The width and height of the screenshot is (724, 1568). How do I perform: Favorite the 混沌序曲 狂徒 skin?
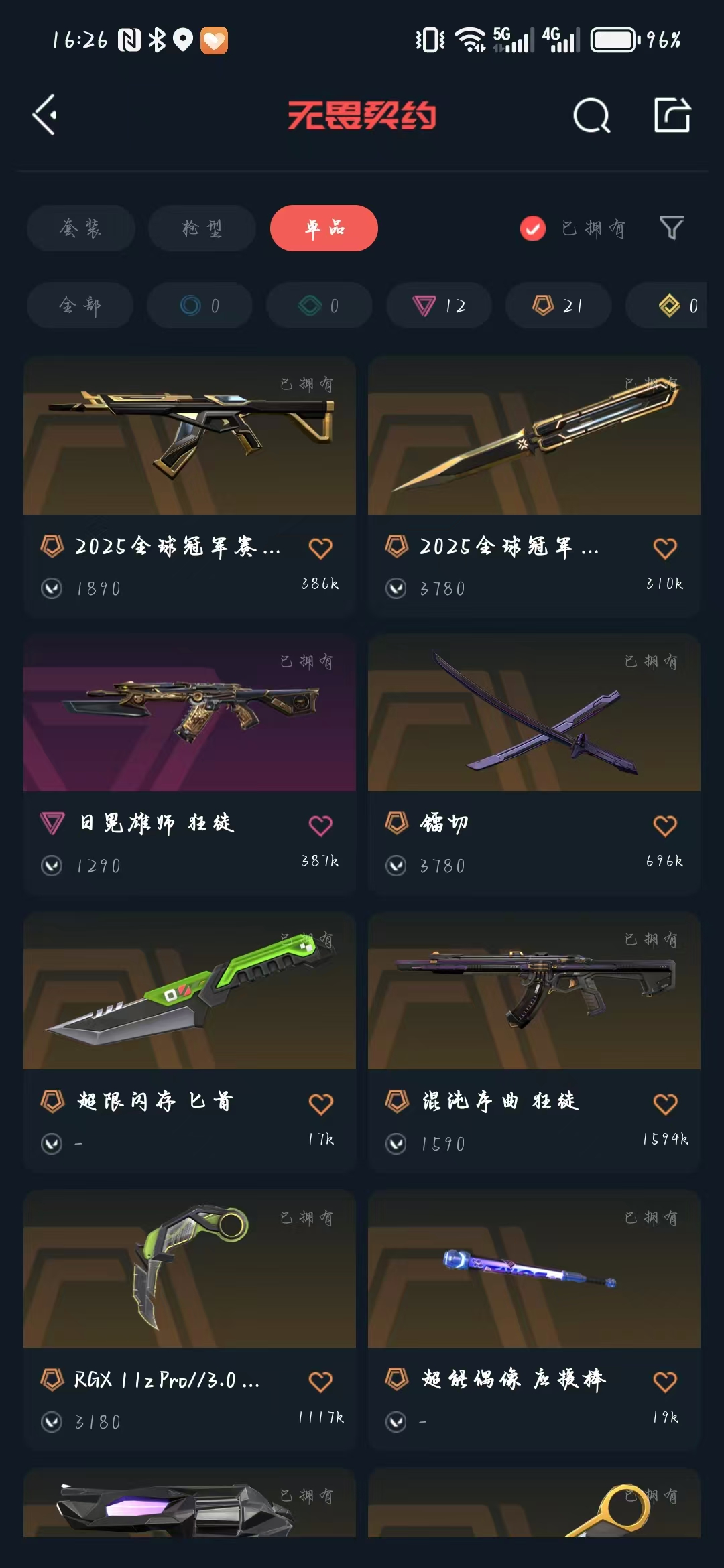coord(665,1103)
